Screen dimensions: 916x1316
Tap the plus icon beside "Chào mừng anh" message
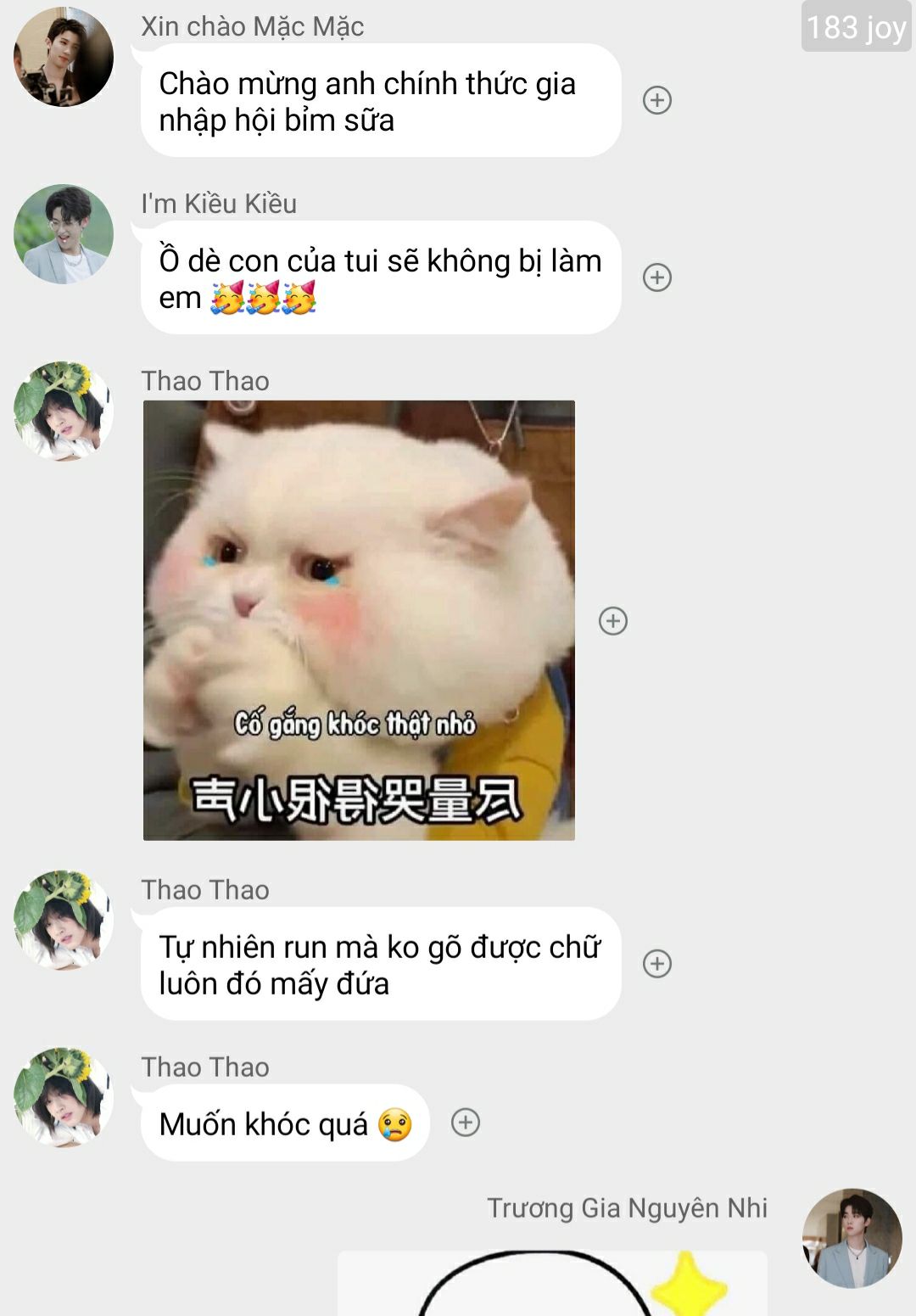(657, 100)
